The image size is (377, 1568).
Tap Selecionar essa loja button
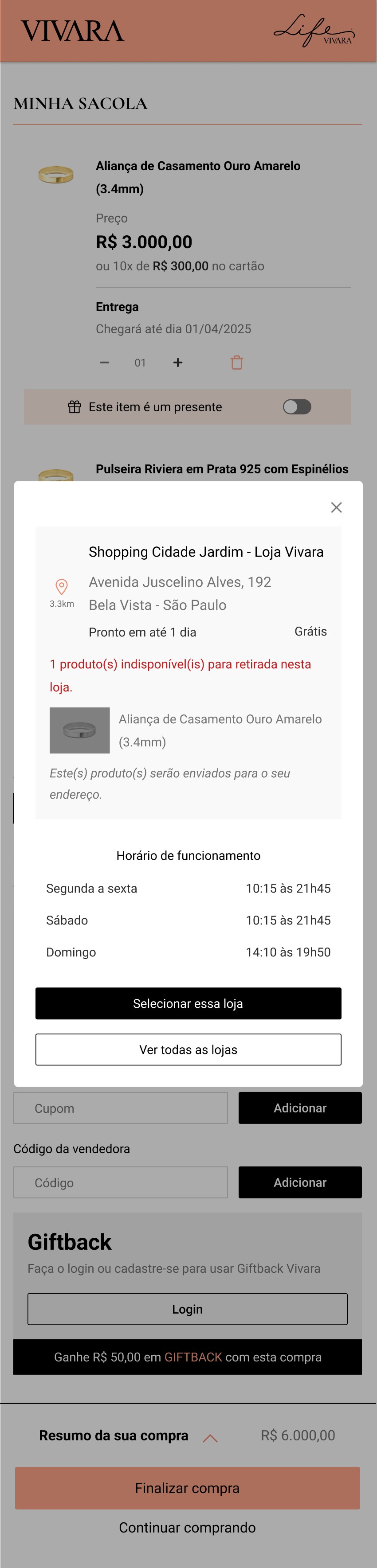point(188,1003)
